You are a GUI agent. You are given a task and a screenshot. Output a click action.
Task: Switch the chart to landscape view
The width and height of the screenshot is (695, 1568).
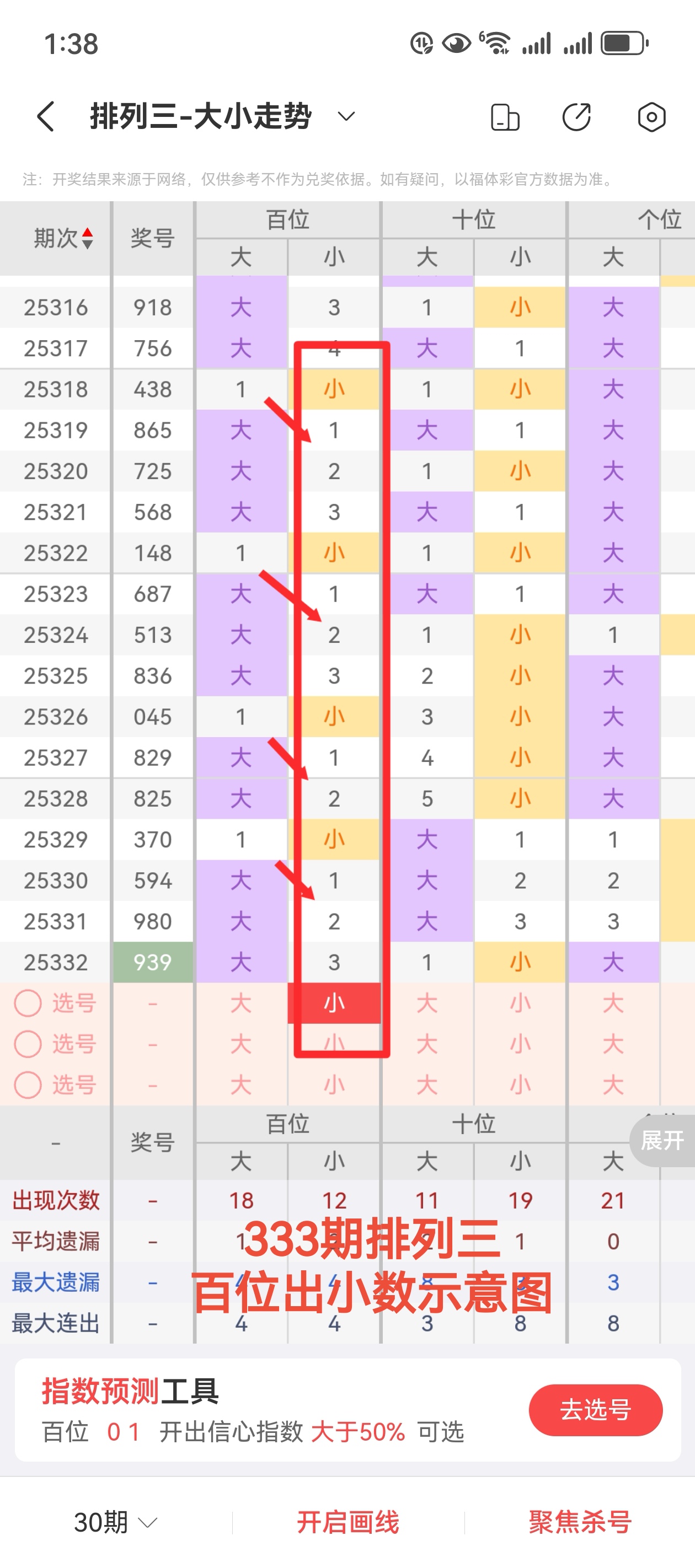pyautogui.click(x=505, y=117)
